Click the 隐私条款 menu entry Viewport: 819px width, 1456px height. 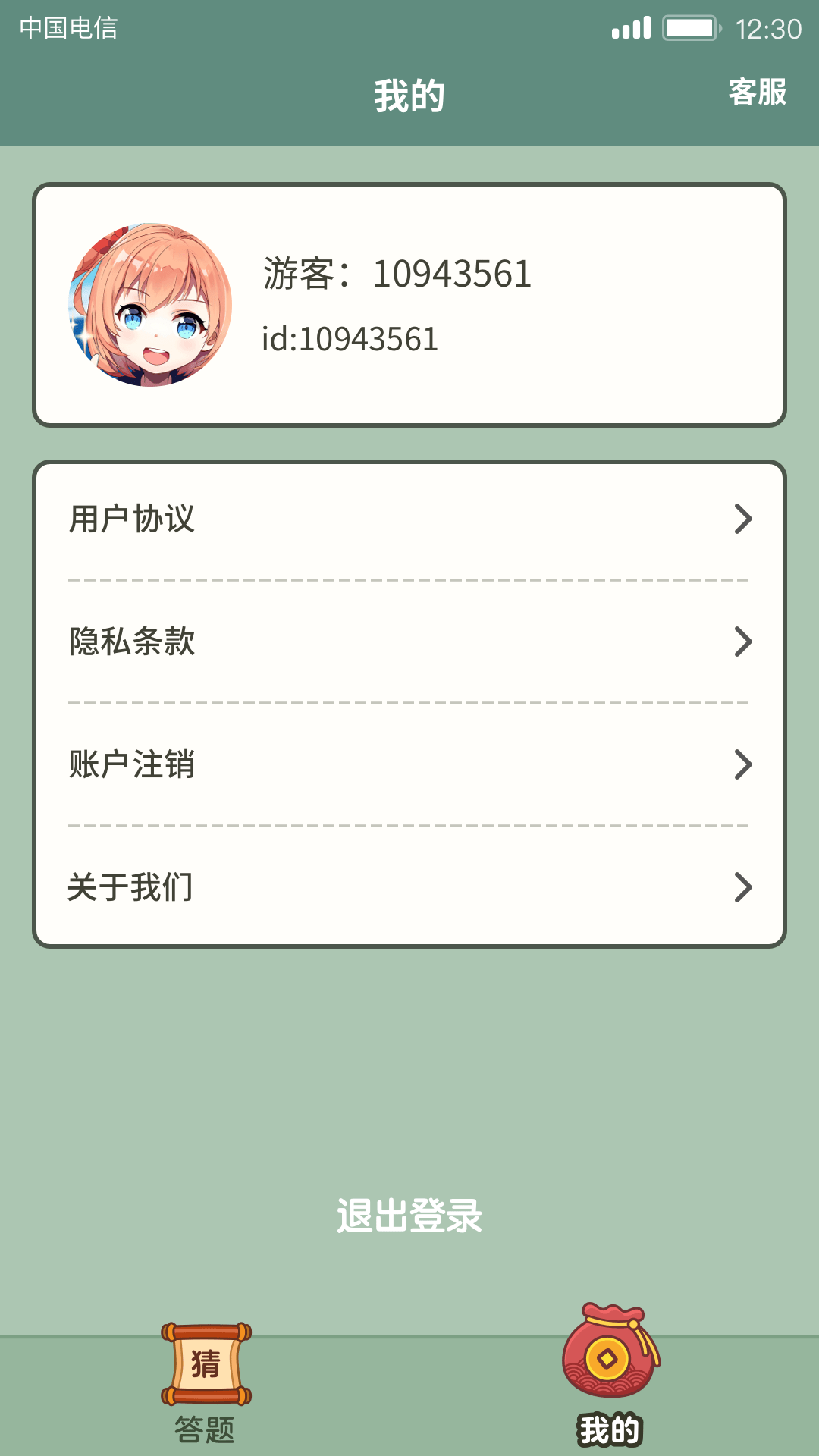coord(133,642)
